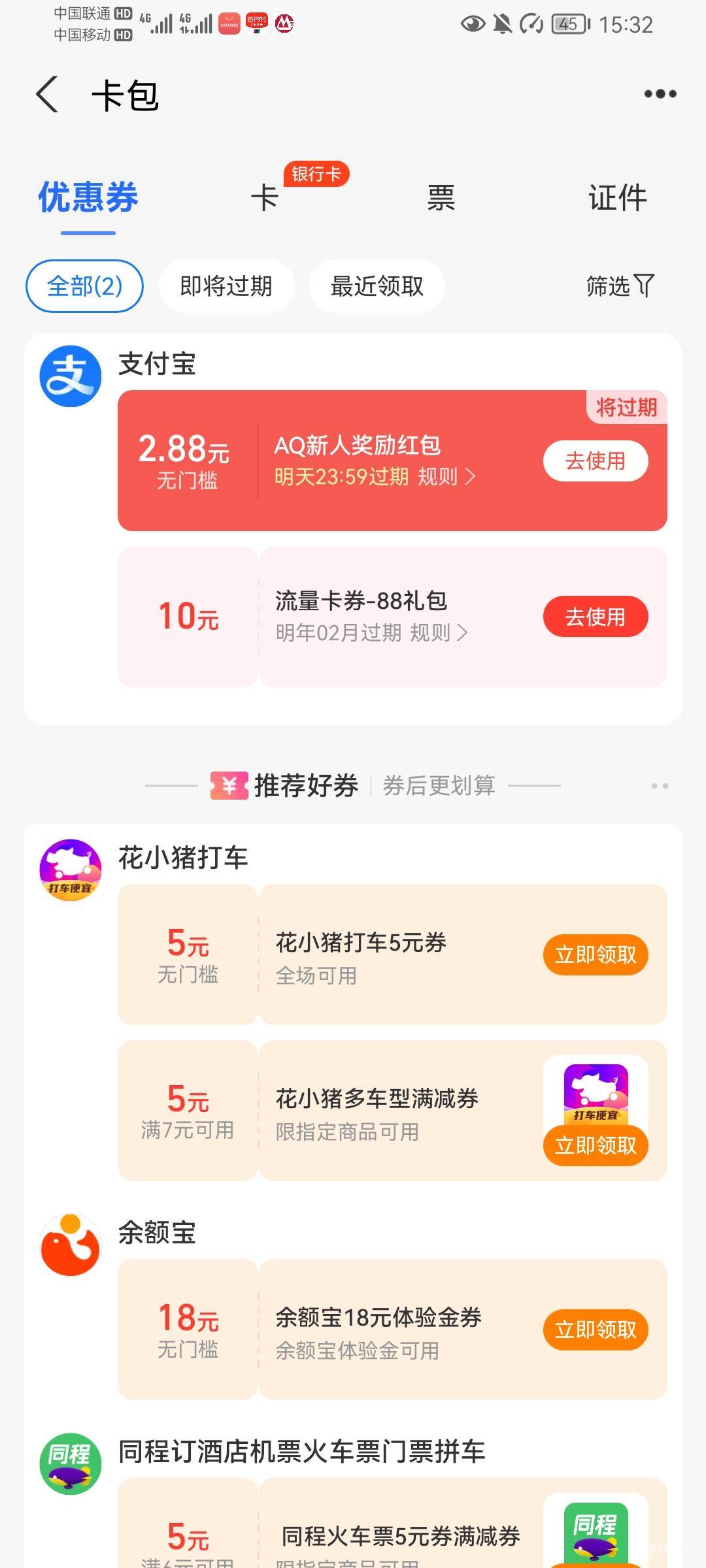
Task: Claim the 花小猪多车型满减券
Action: tap(595, 1145)
